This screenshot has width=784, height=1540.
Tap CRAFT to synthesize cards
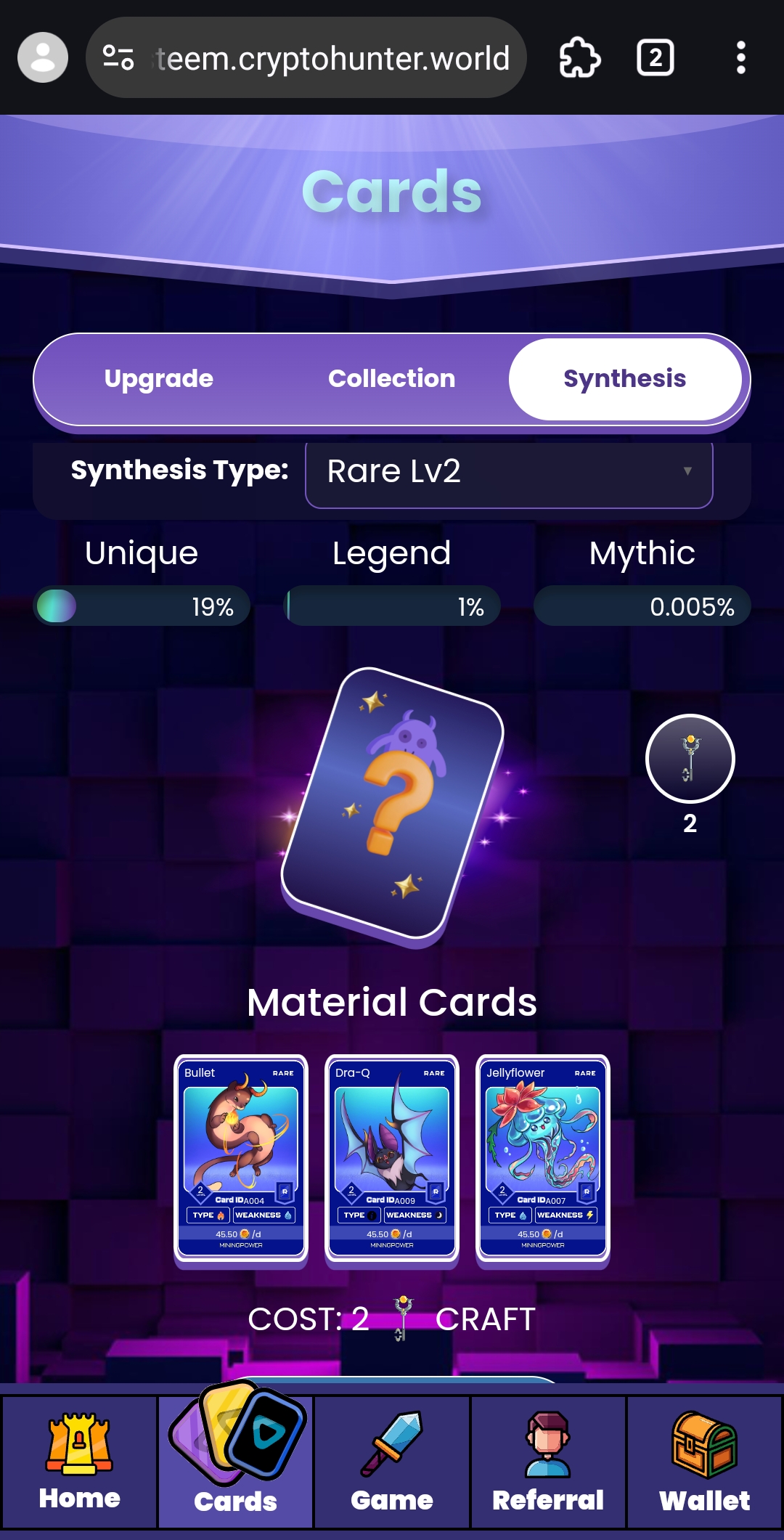point(486,1319)
